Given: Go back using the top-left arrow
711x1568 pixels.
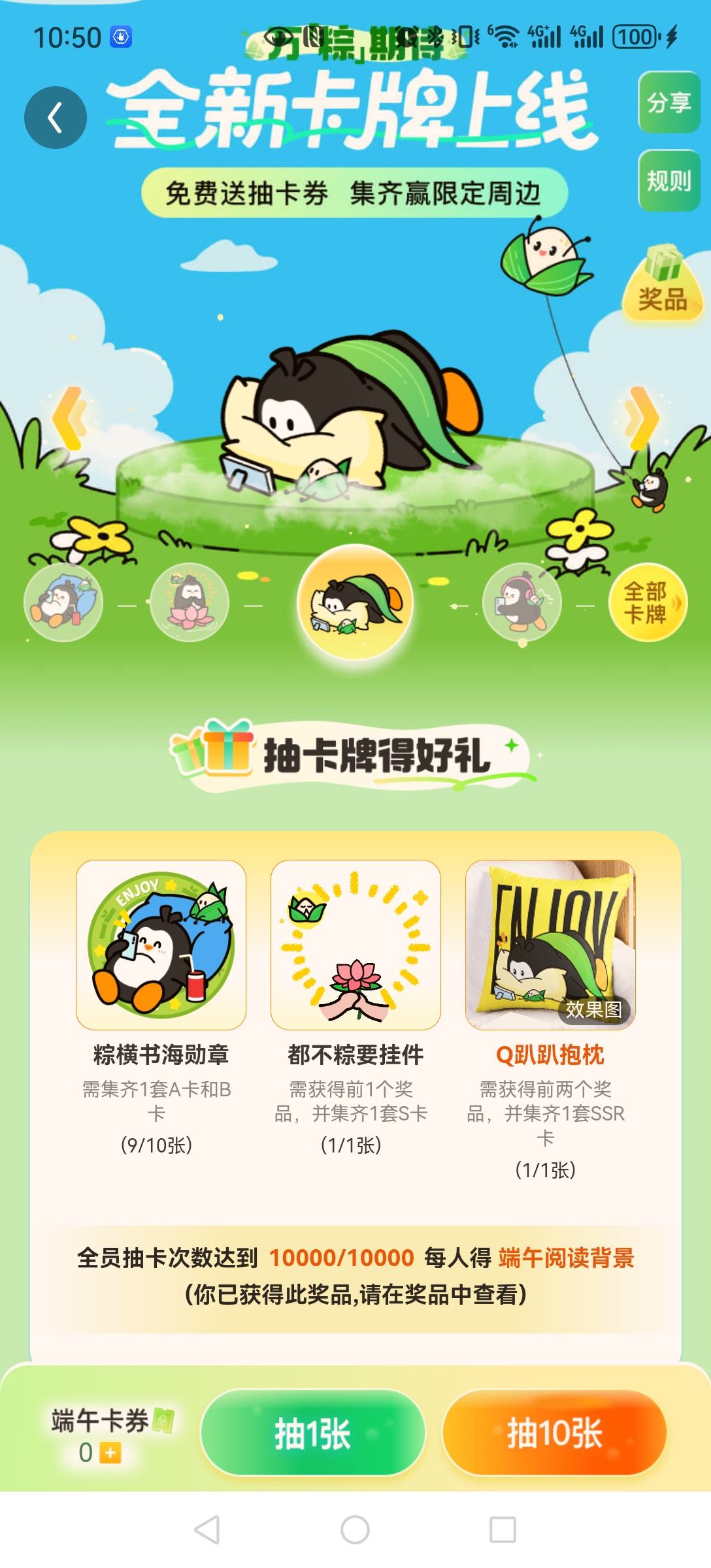Looking at the screenshot, I should point(56,118).
